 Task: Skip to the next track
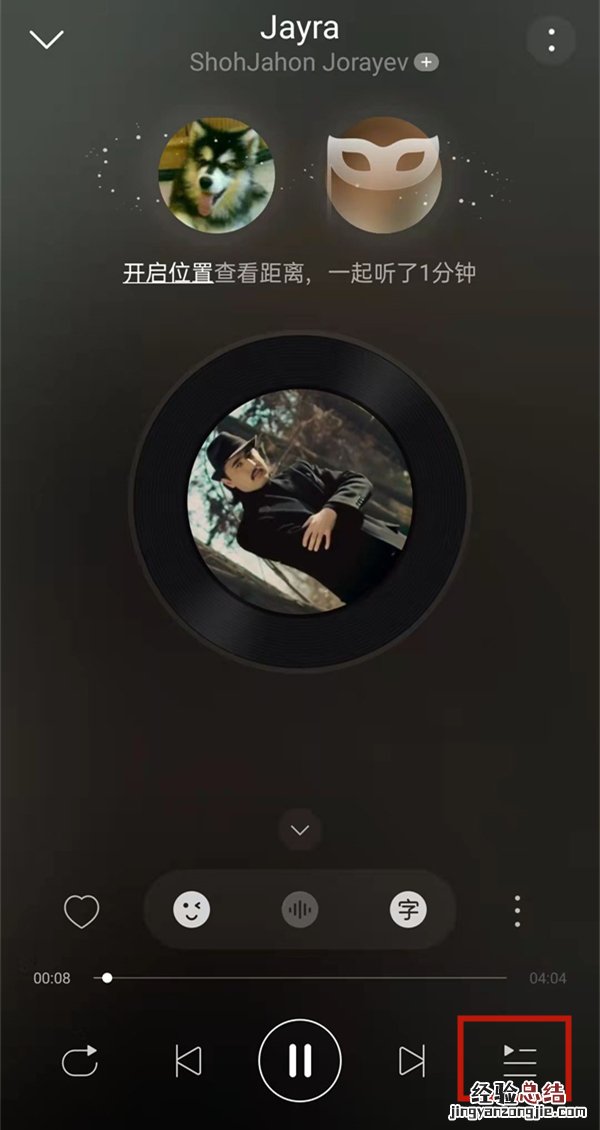pyautogui.click(x=411, y=1061)
